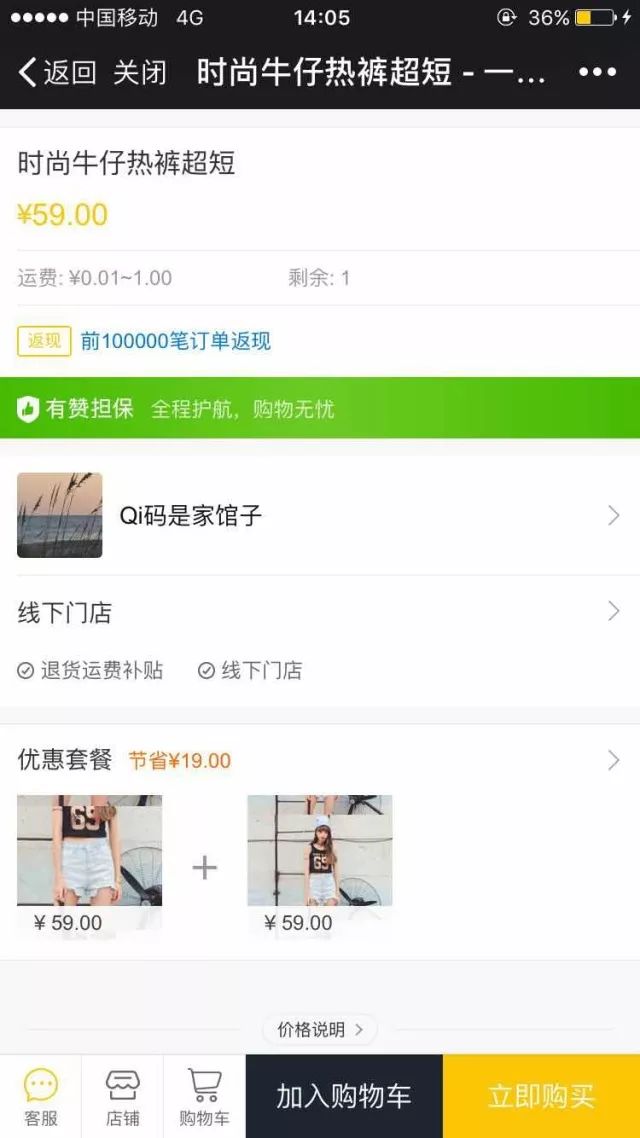Viewport: 640px width, 1138px height.
Task: Contact 客服 customer service
Action: click(x=40, y=1096)
